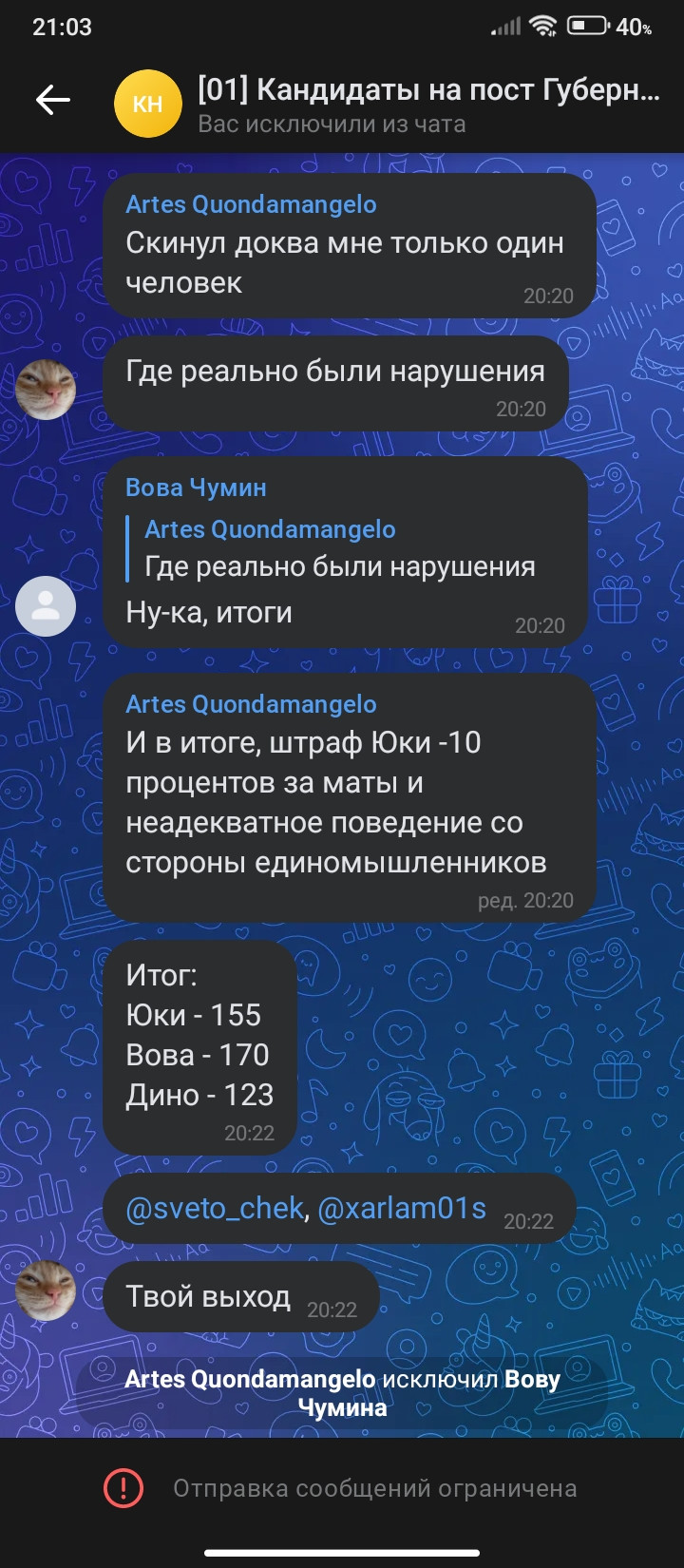Open Artes Quondamangelo's avatar beside "Твой выход"
The width and height of the screenshot is (684, 1568).
pos(46,1291)
